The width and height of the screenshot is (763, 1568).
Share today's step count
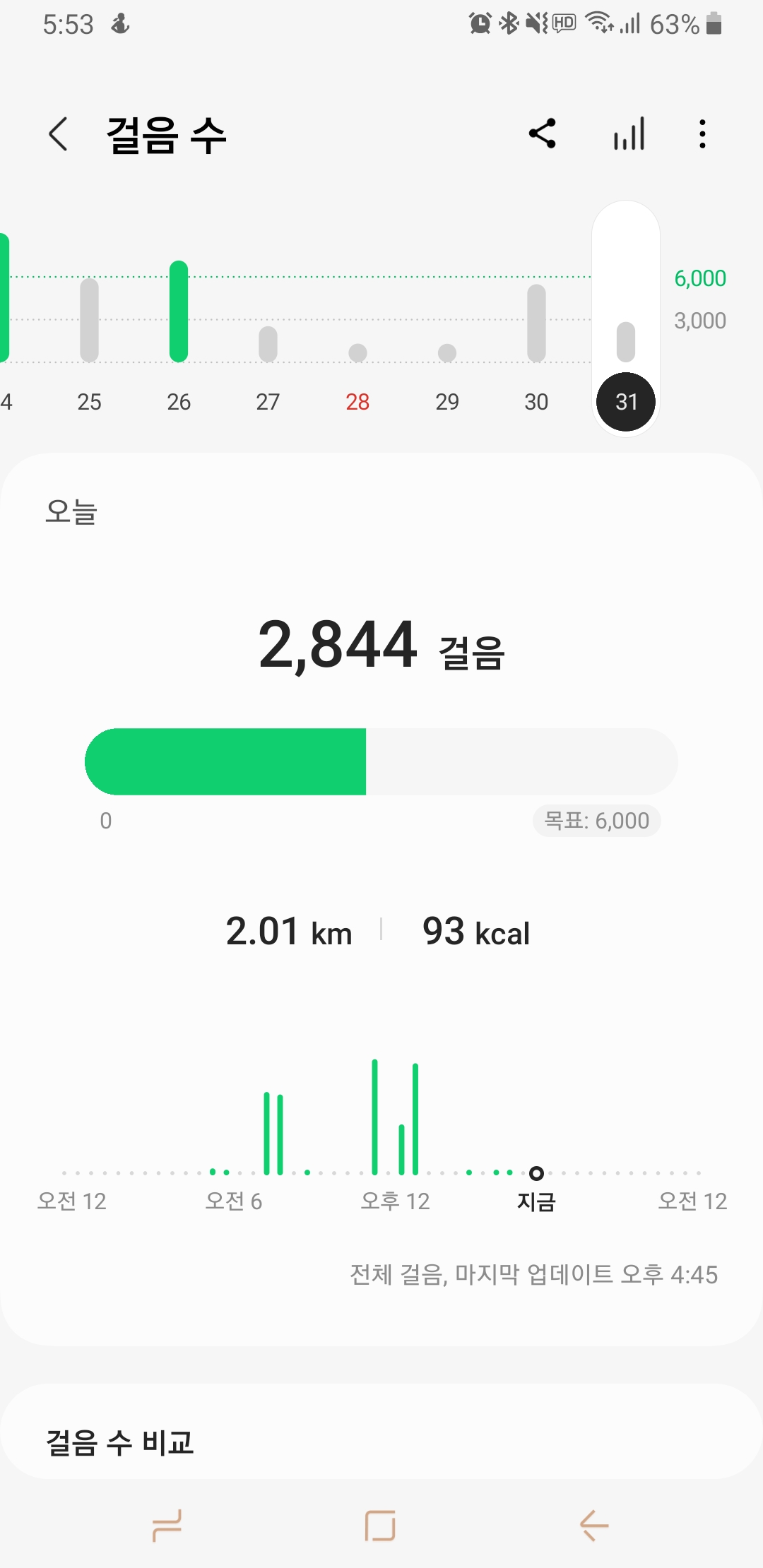(543, 133)
